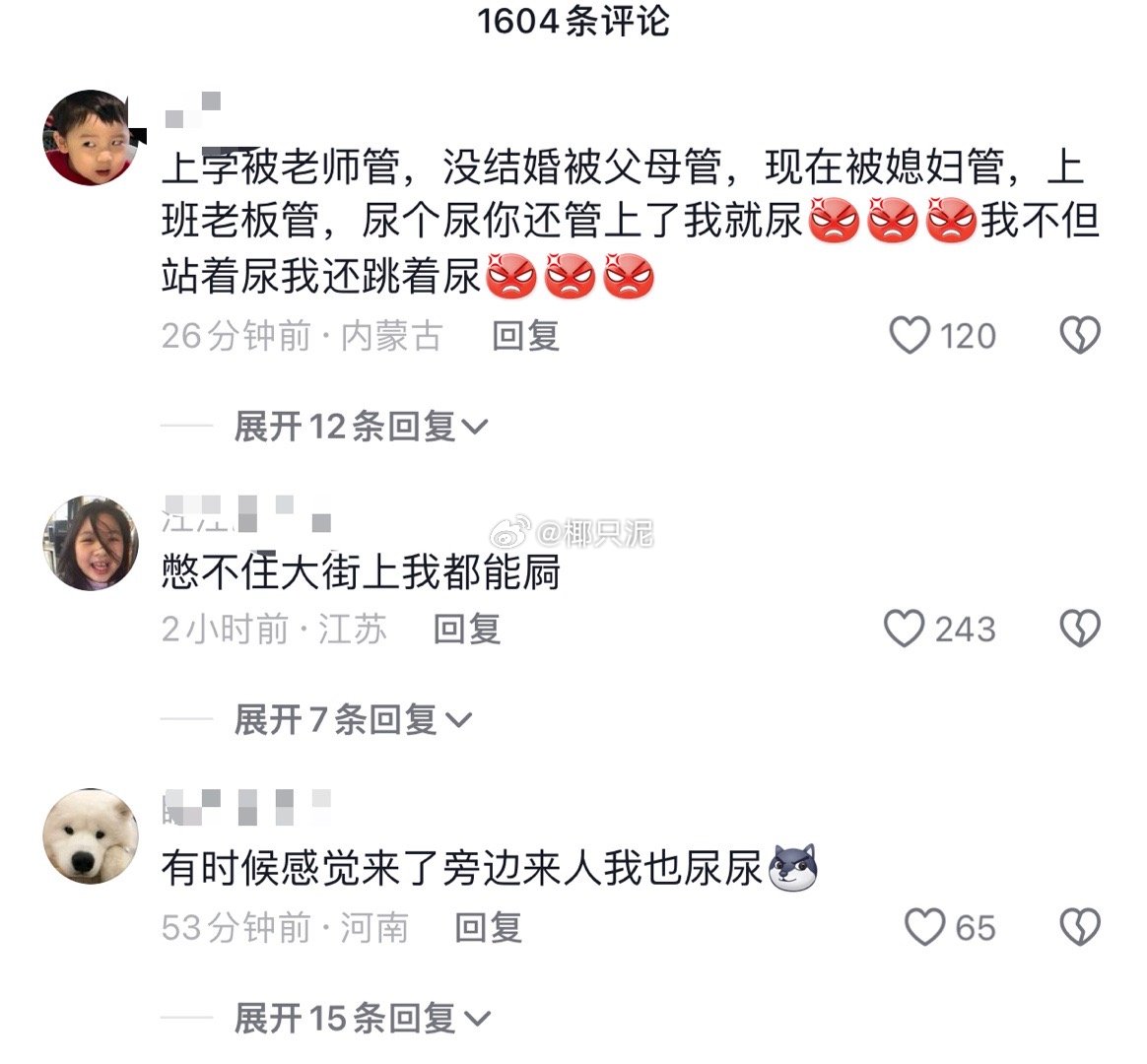Expand the 7 replies
The image size is (1147, 1064).
pyautogui.click(x=353, y=720)
